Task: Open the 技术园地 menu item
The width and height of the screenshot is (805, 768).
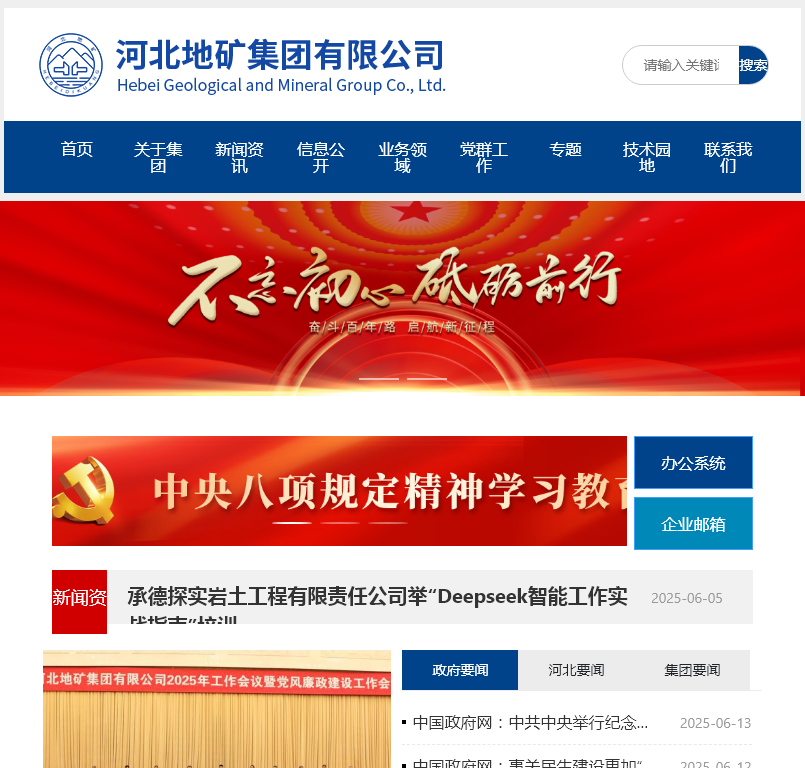Action: (x=647, y=157)
